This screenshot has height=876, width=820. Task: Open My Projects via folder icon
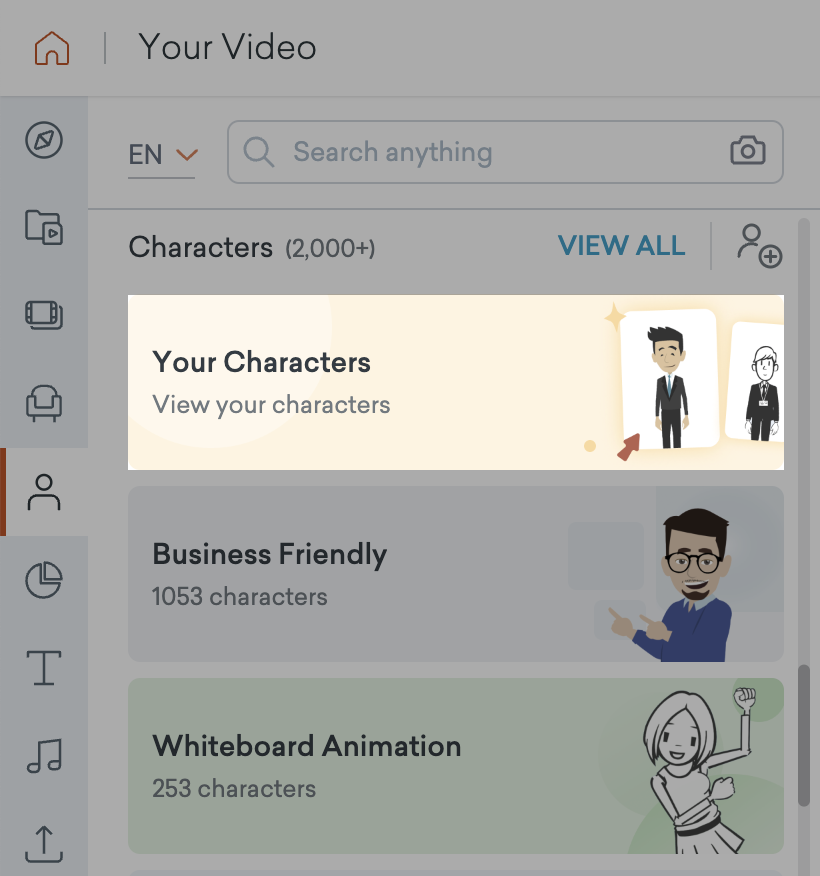43,228
